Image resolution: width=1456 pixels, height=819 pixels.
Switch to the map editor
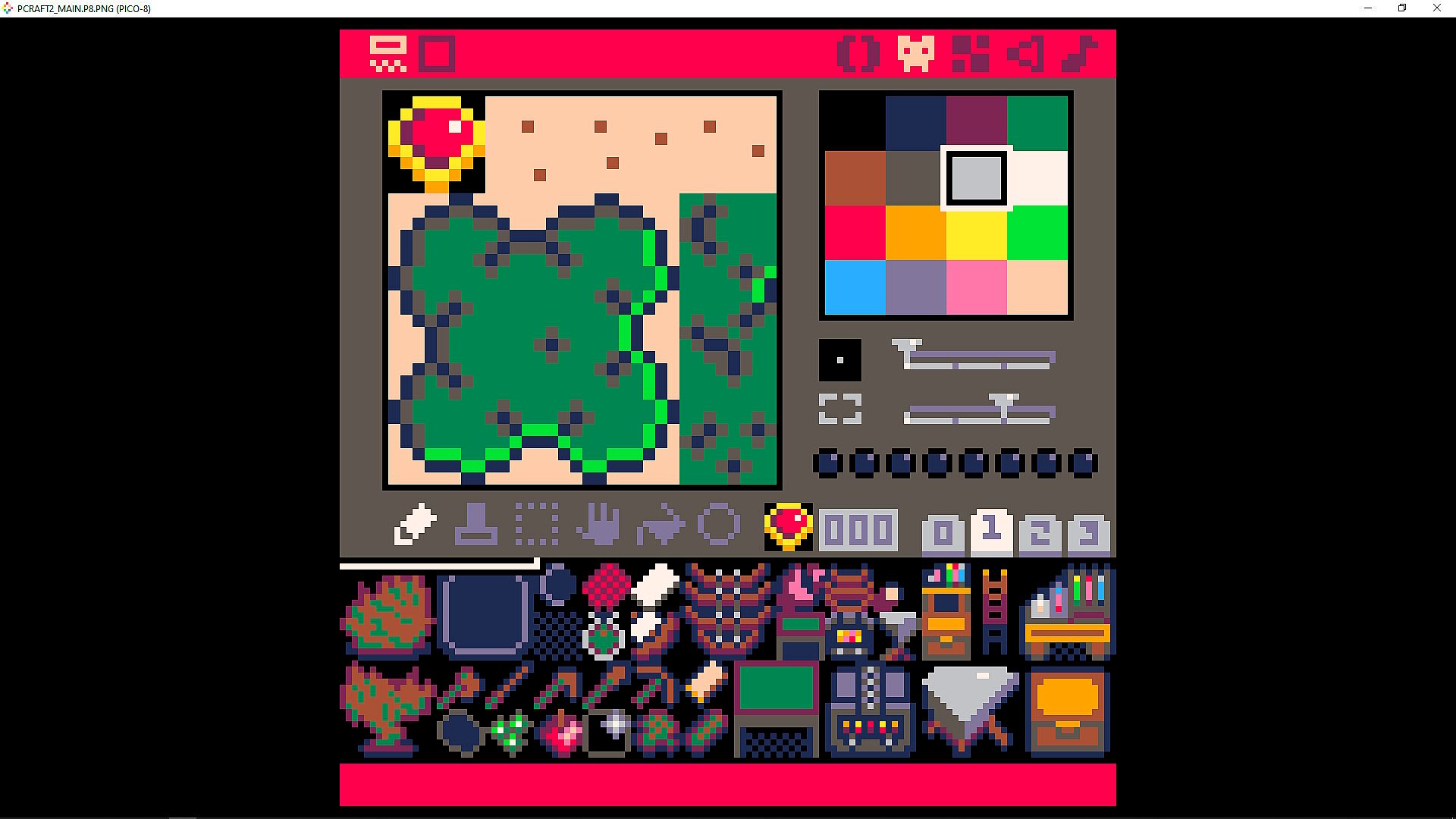pos(971,54)
